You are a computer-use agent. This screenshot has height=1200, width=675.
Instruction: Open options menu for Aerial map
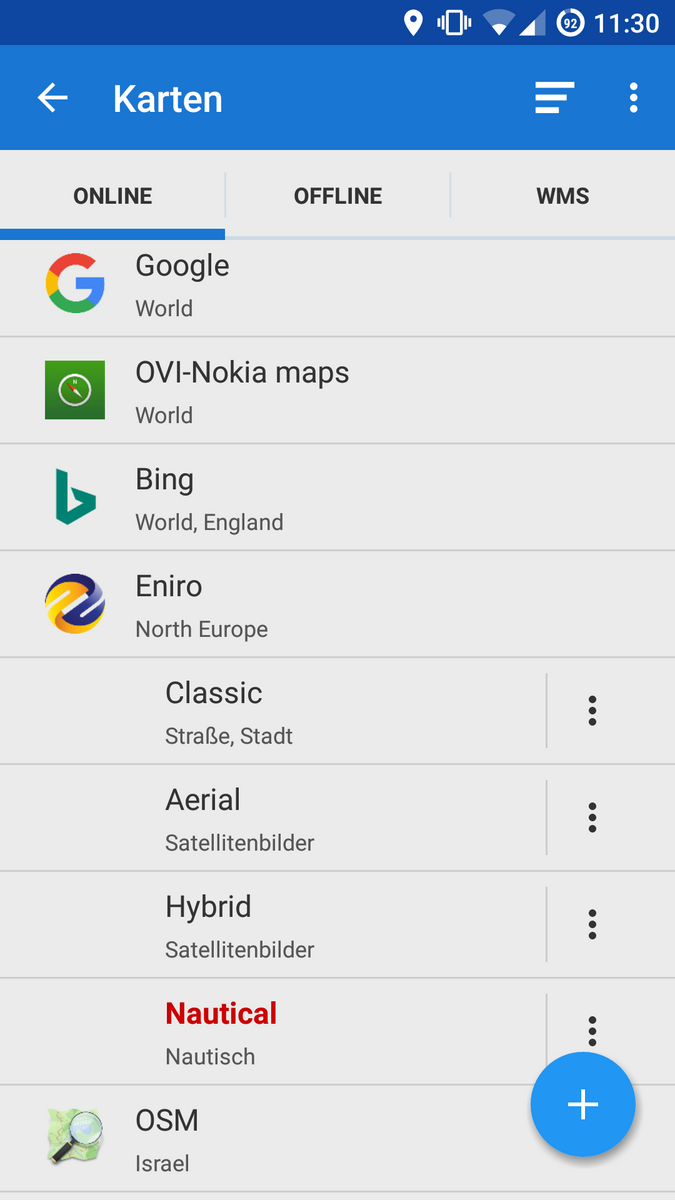pyautogui.click(x=592, y=818)
